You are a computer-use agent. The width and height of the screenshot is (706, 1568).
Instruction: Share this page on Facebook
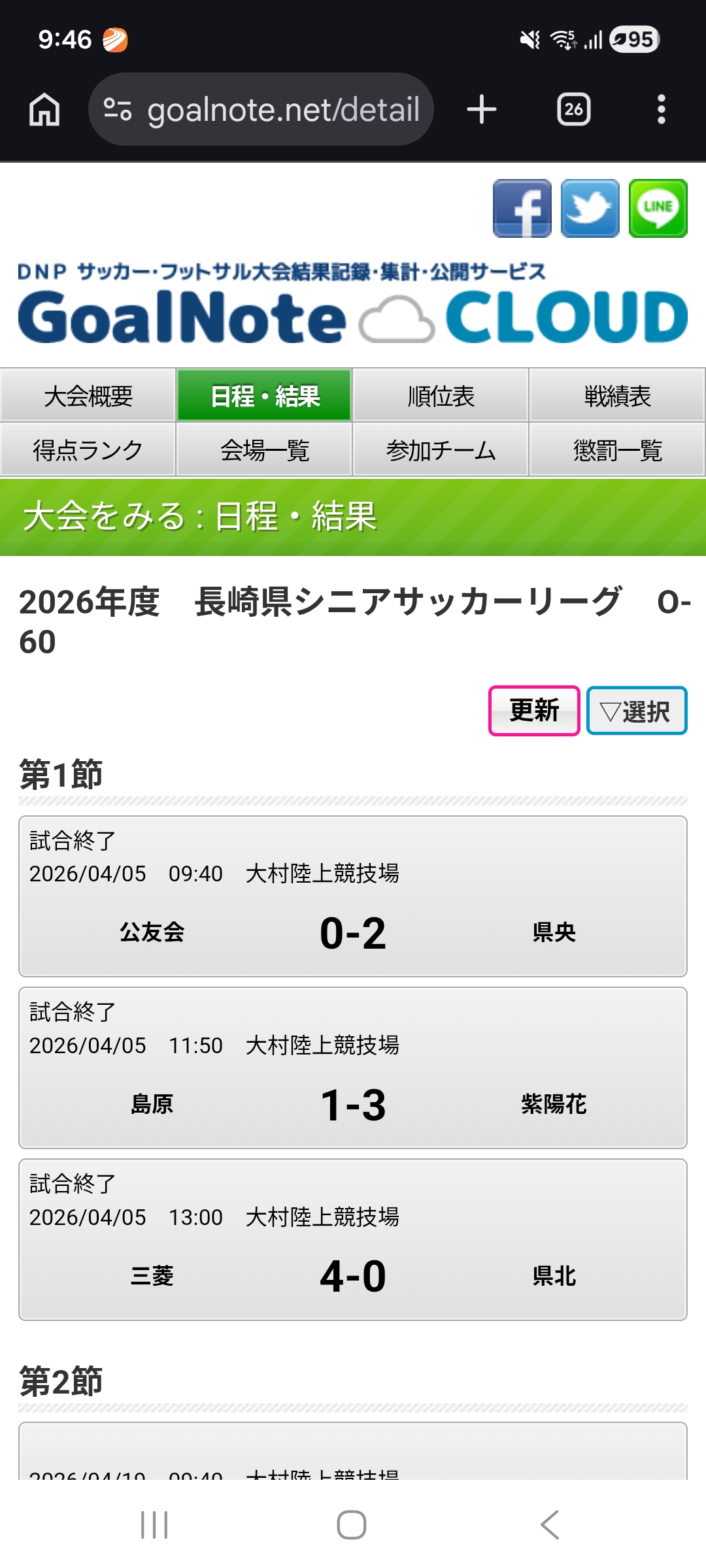(522, 208)
